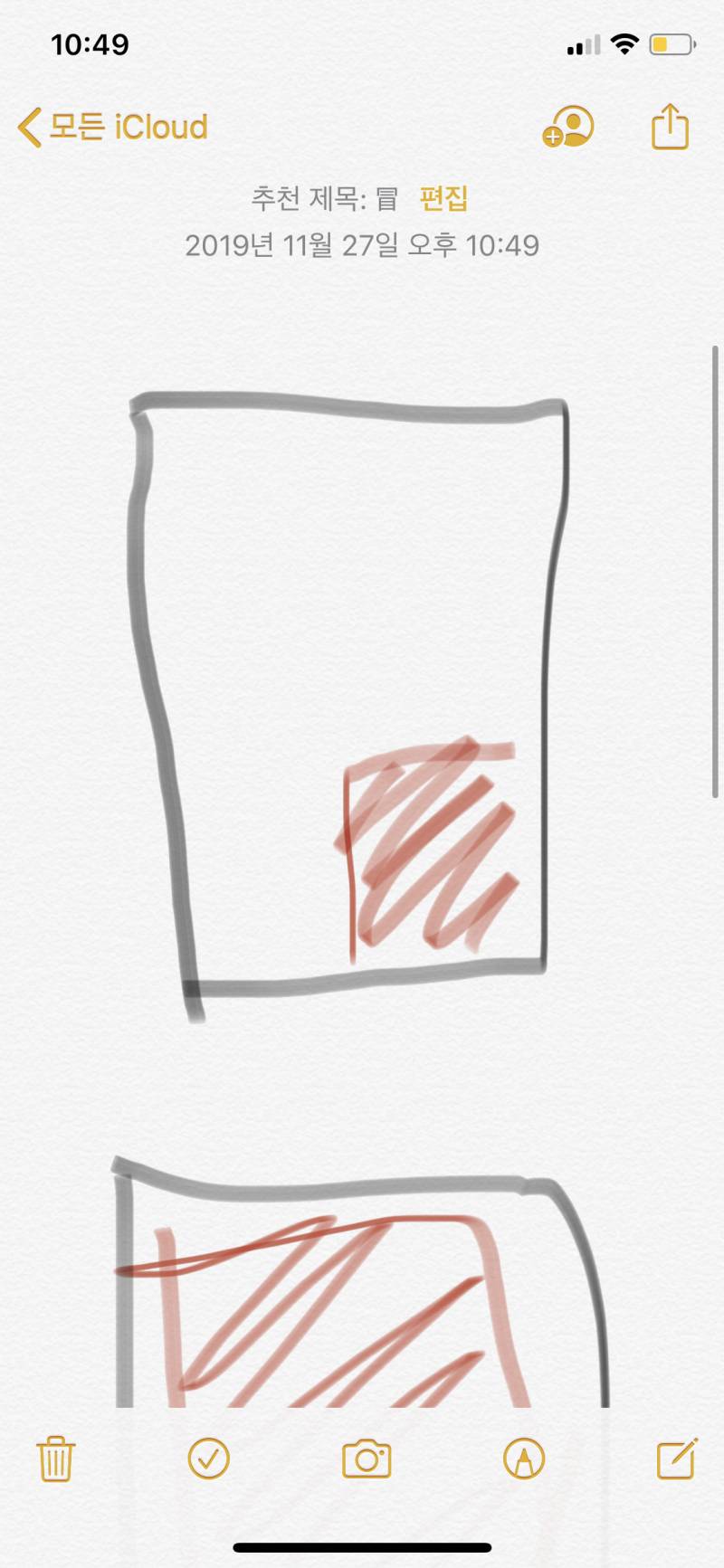Add people to this note

coord(568,127)
